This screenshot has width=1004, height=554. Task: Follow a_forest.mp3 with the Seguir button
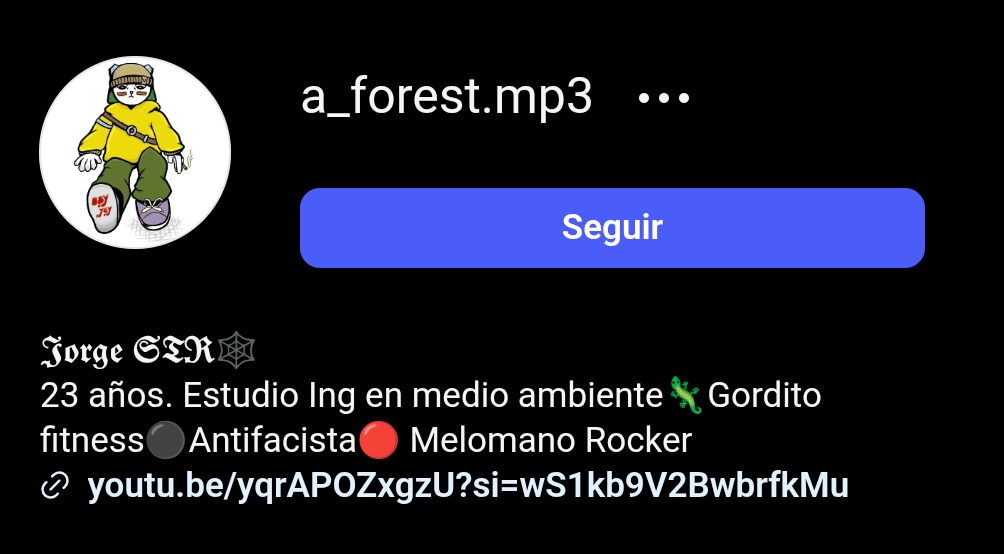point(612,228)
